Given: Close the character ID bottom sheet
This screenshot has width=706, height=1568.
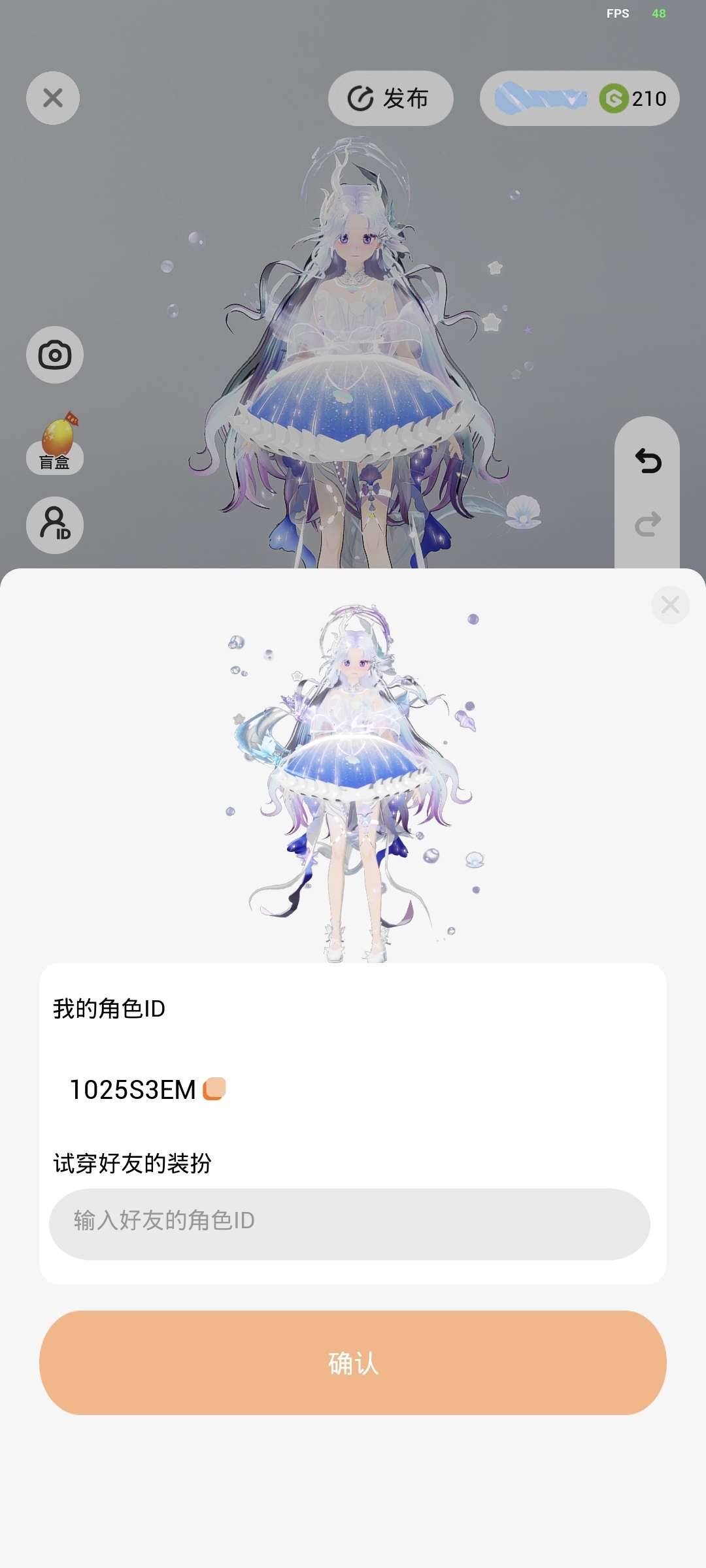Looking at the screenshot, I should pos(670,605).
